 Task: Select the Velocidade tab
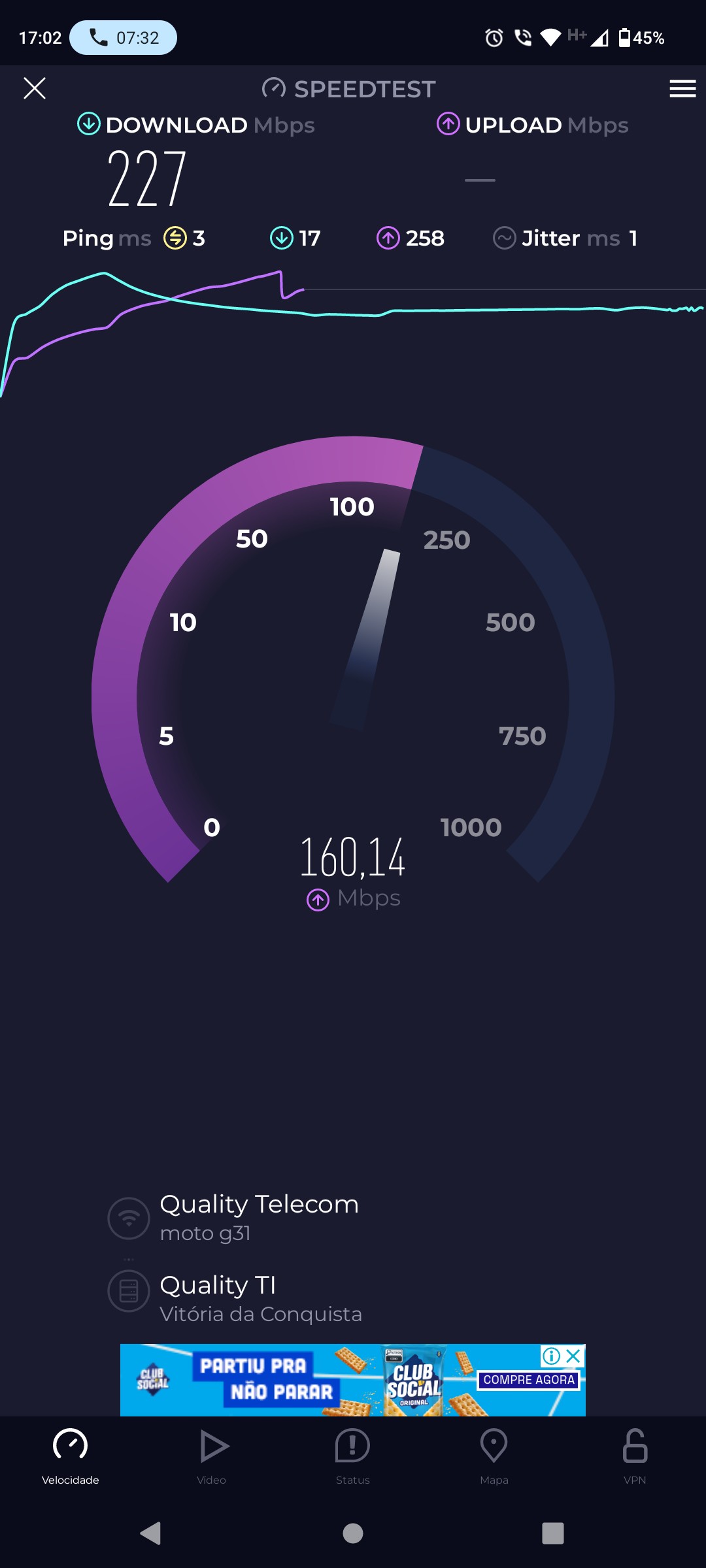pos(71,1456)
